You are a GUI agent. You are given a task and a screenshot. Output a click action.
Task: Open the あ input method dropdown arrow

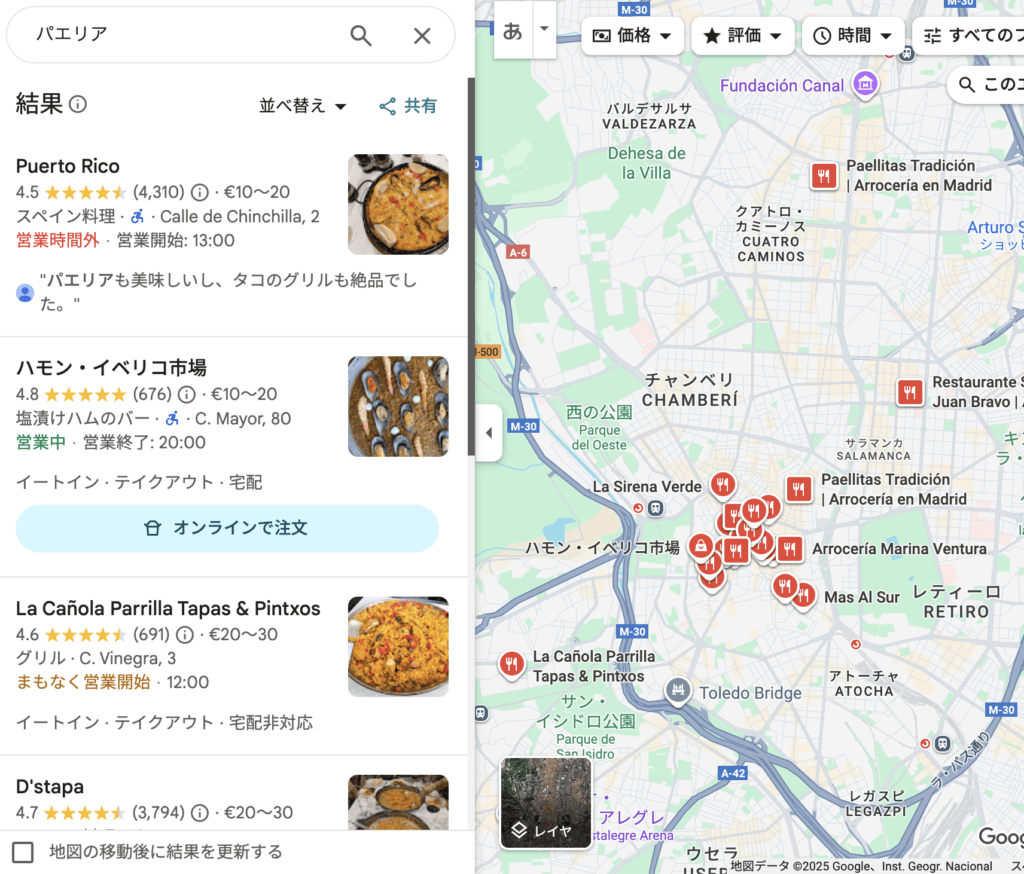[544, 28]
